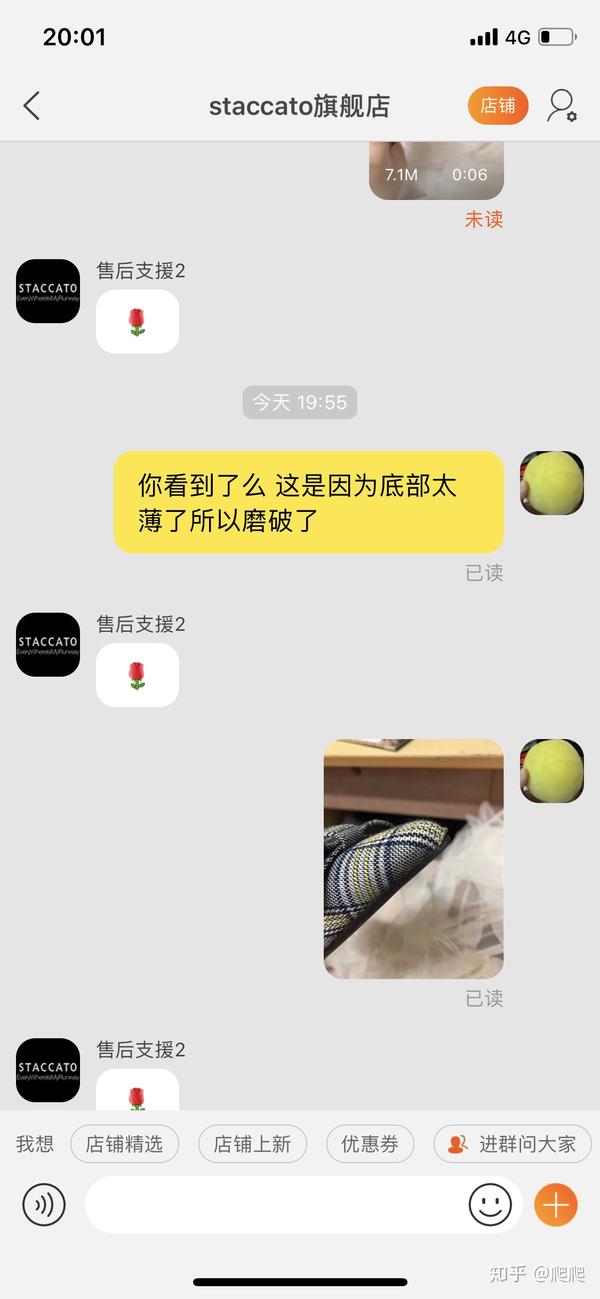Open the orange plus attachments button
Image resolution: width=600 pixels, height=1299 pixels.
pos(556,1205)
